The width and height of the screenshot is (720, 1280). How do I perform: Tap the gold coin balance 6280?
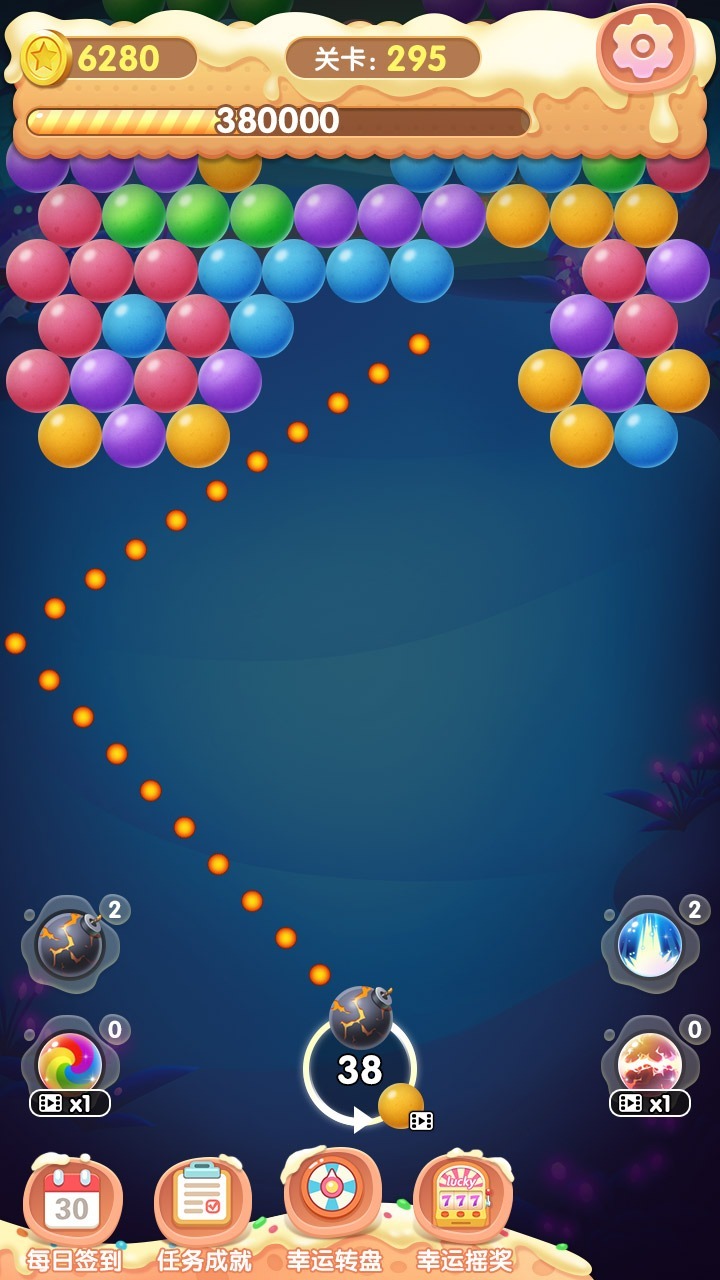(x=110, y=59)
